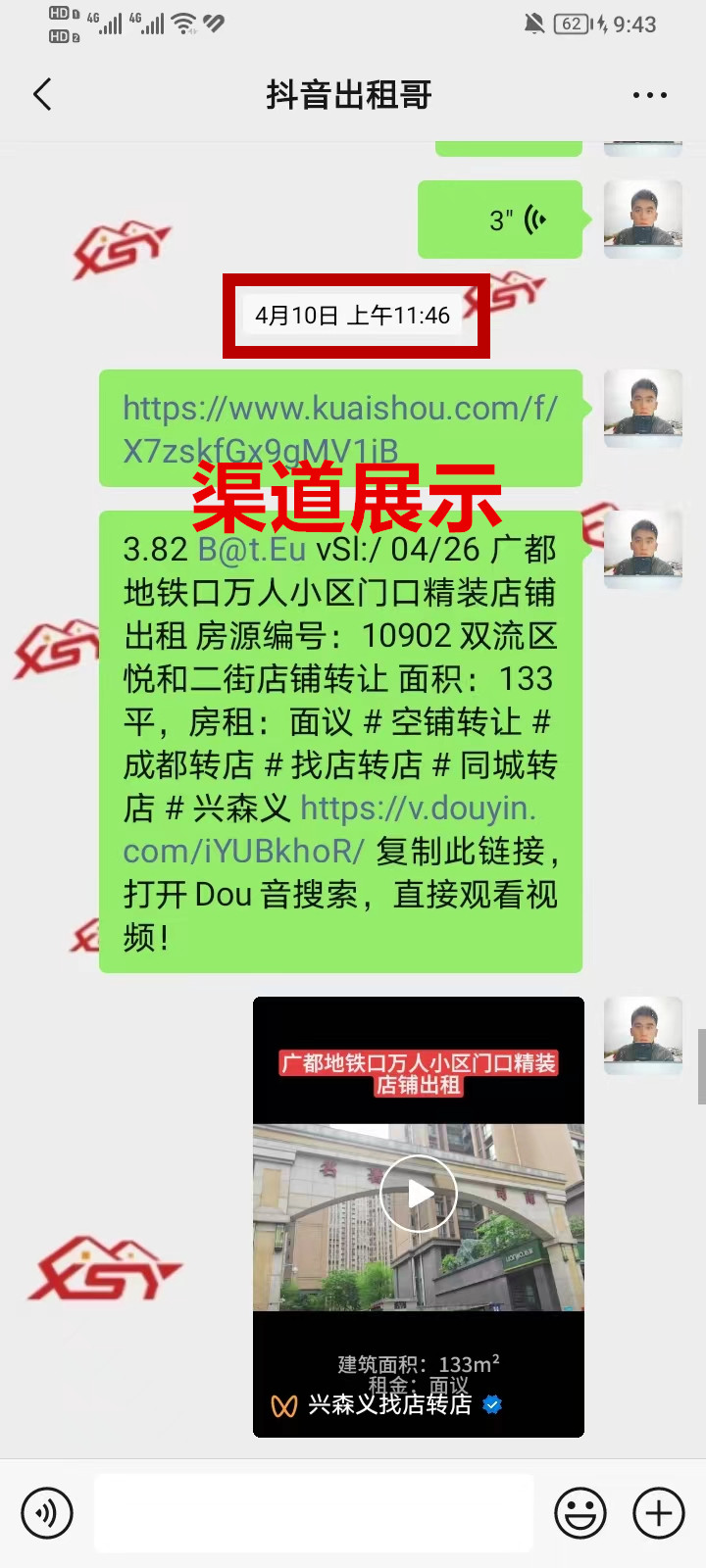This screenshot has height=1568, width=706.
Task: Open the three-dot chat options menu
Action: click(x=649, y=95)
